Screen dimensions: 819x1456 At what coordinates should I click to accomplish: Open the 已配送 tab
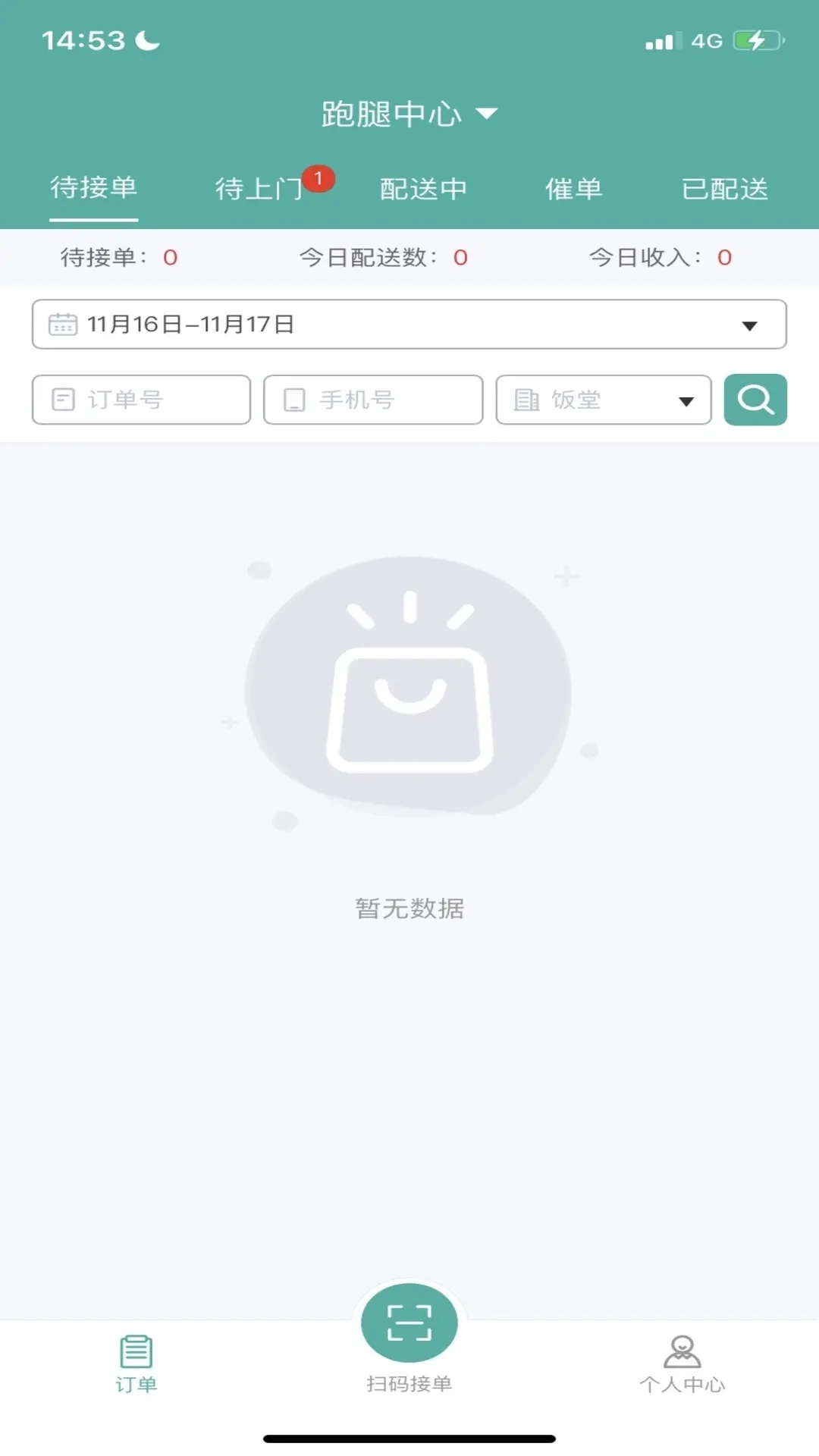(724, 190)
